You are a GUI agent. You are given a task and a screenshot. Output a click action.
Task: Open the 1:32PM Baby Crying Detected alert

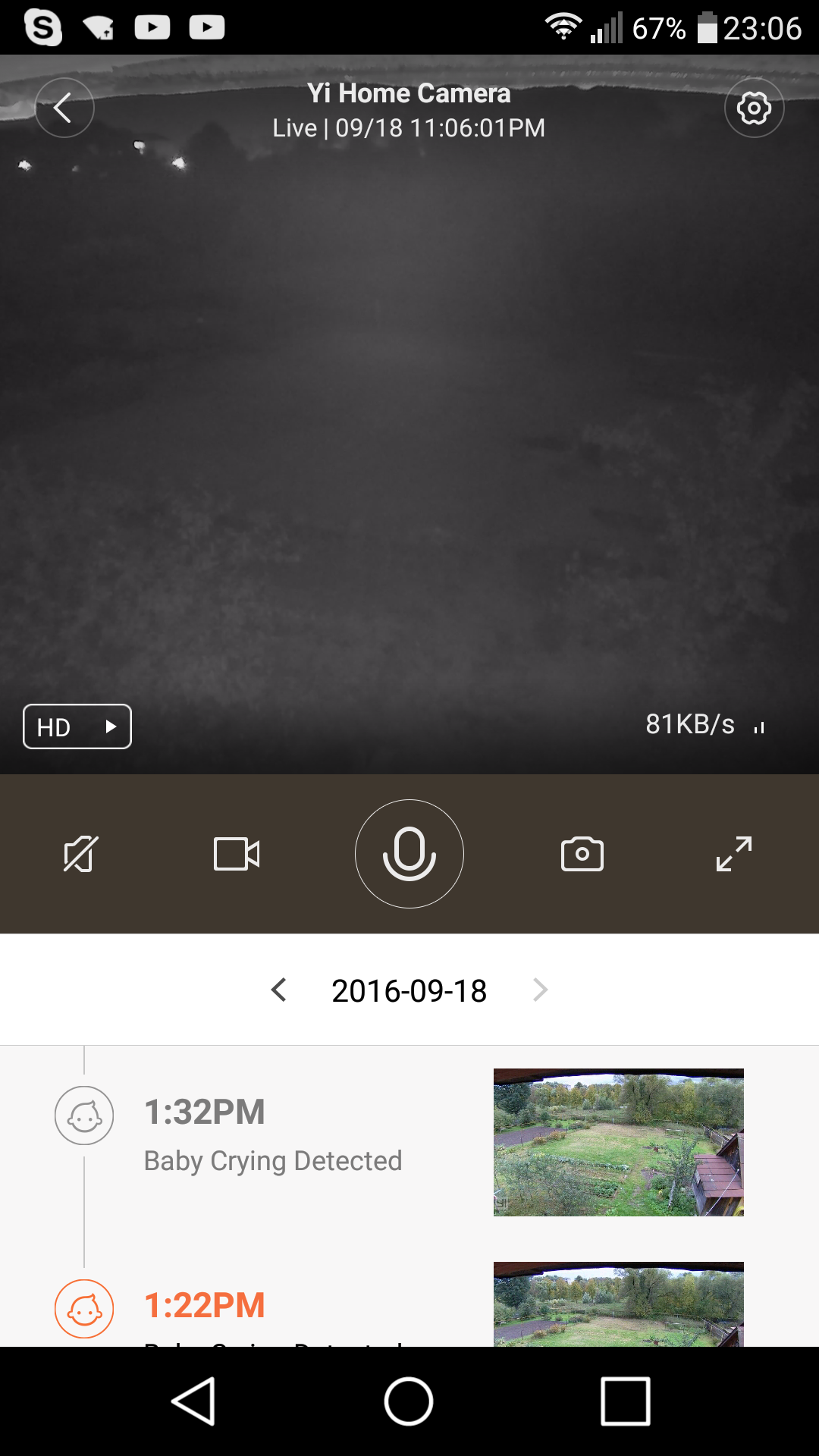click(x=273, y=1135)
